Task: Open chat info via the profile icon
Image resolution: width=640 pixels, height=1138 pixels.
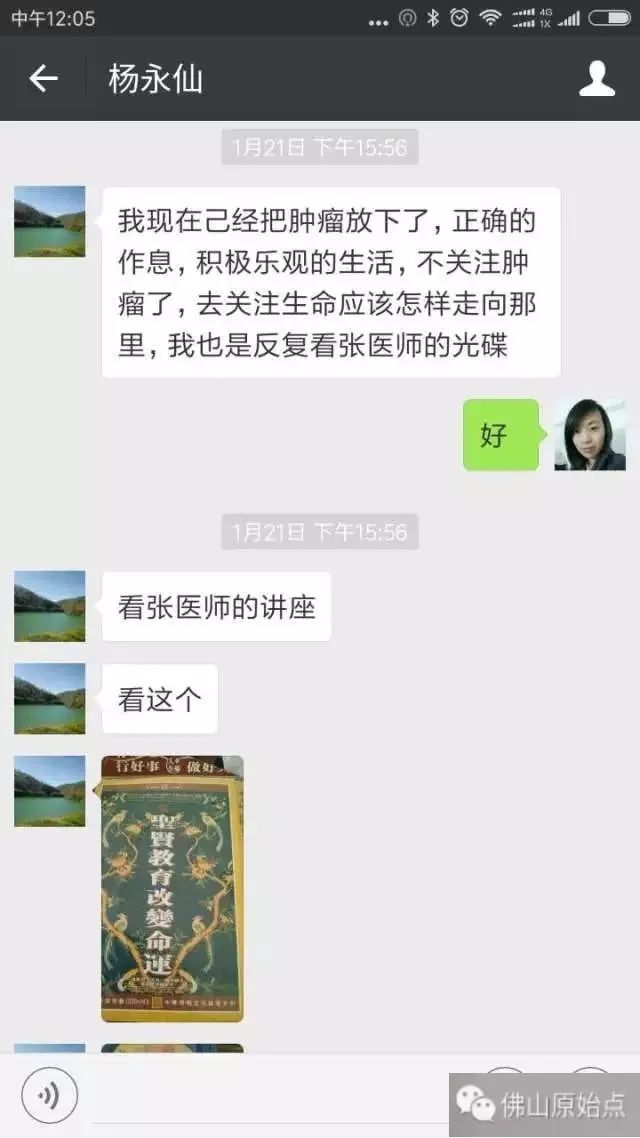Action: 597,78
